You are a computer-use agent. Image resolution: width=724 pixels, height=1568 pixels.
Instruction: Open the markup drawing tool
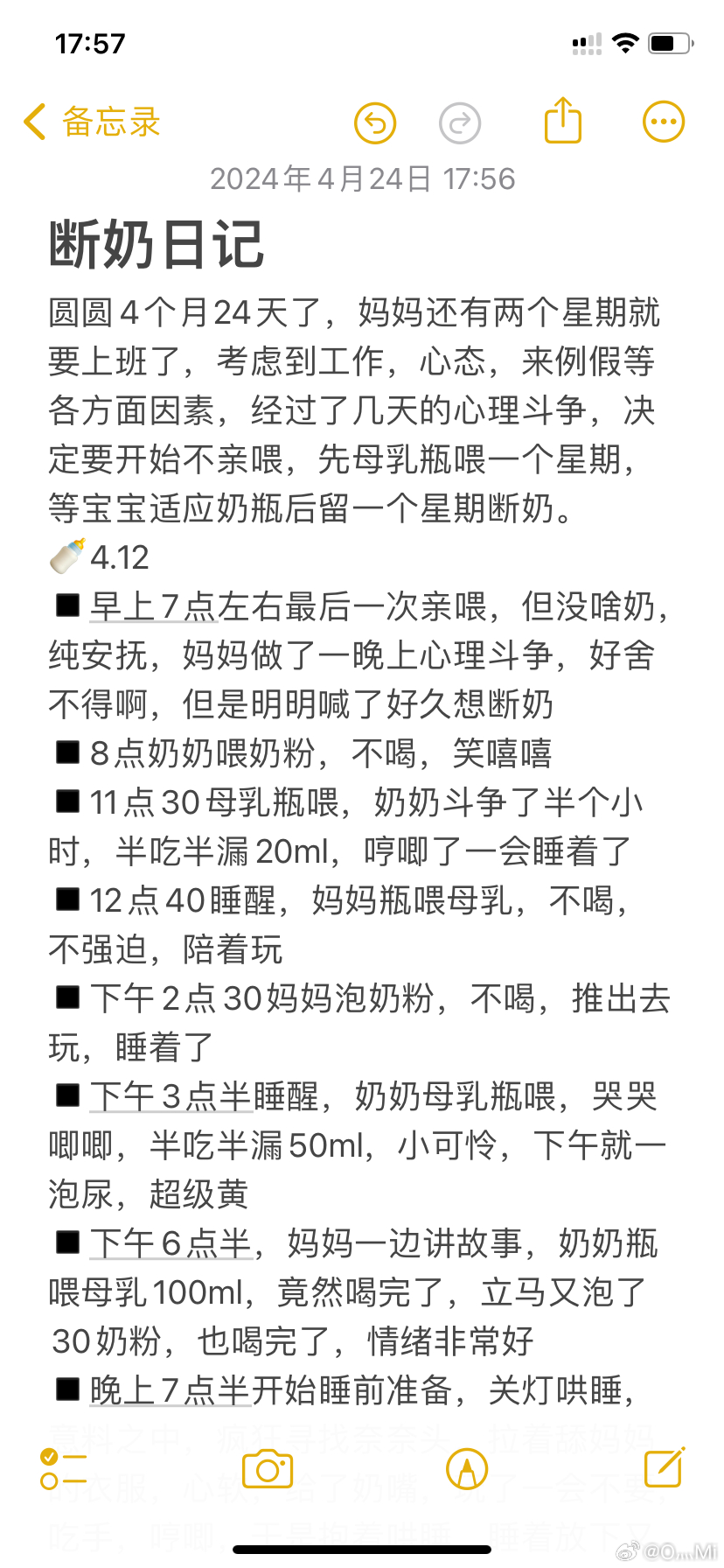(x=467, y=1469)
